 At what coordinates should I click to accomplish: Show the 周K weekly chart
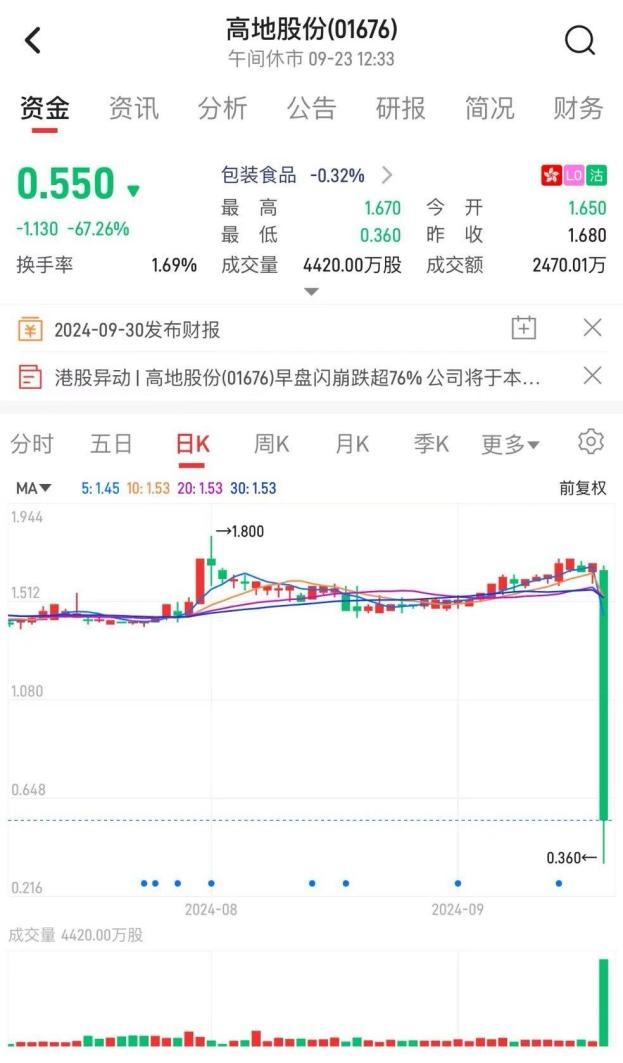point(271,444)
